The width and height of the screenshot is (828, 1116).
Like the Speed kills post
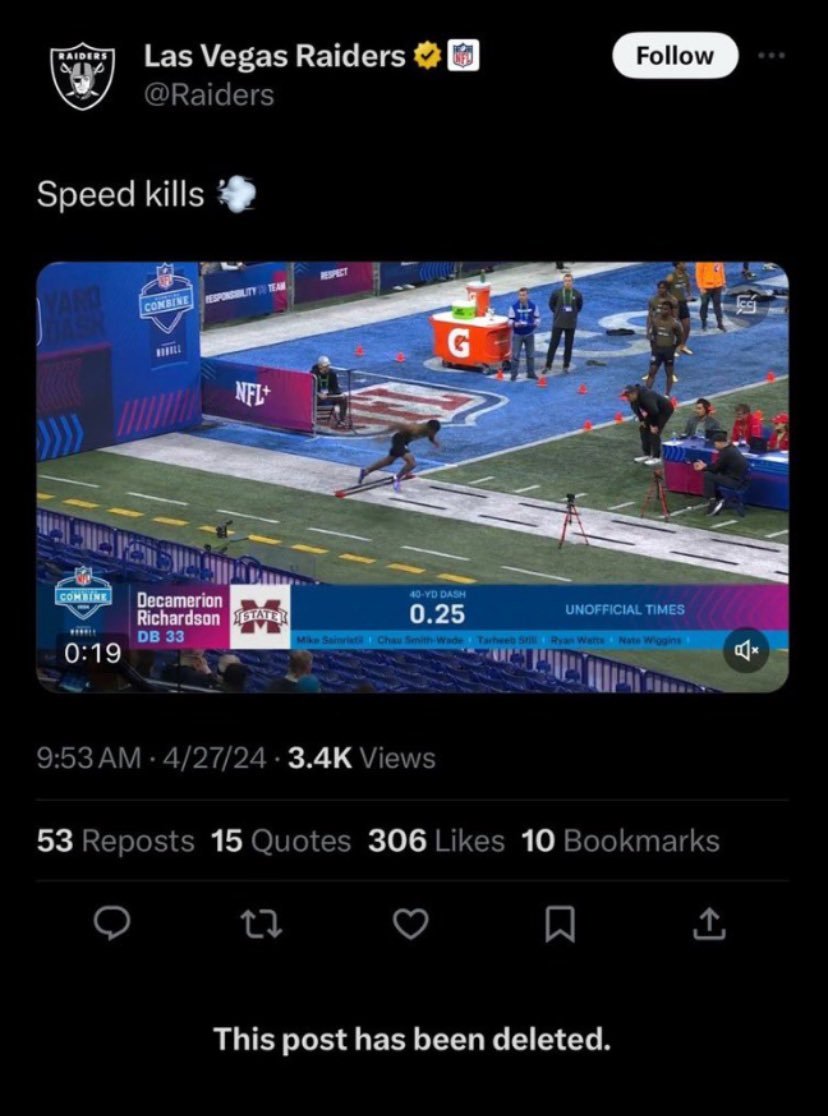pos(411,927)
